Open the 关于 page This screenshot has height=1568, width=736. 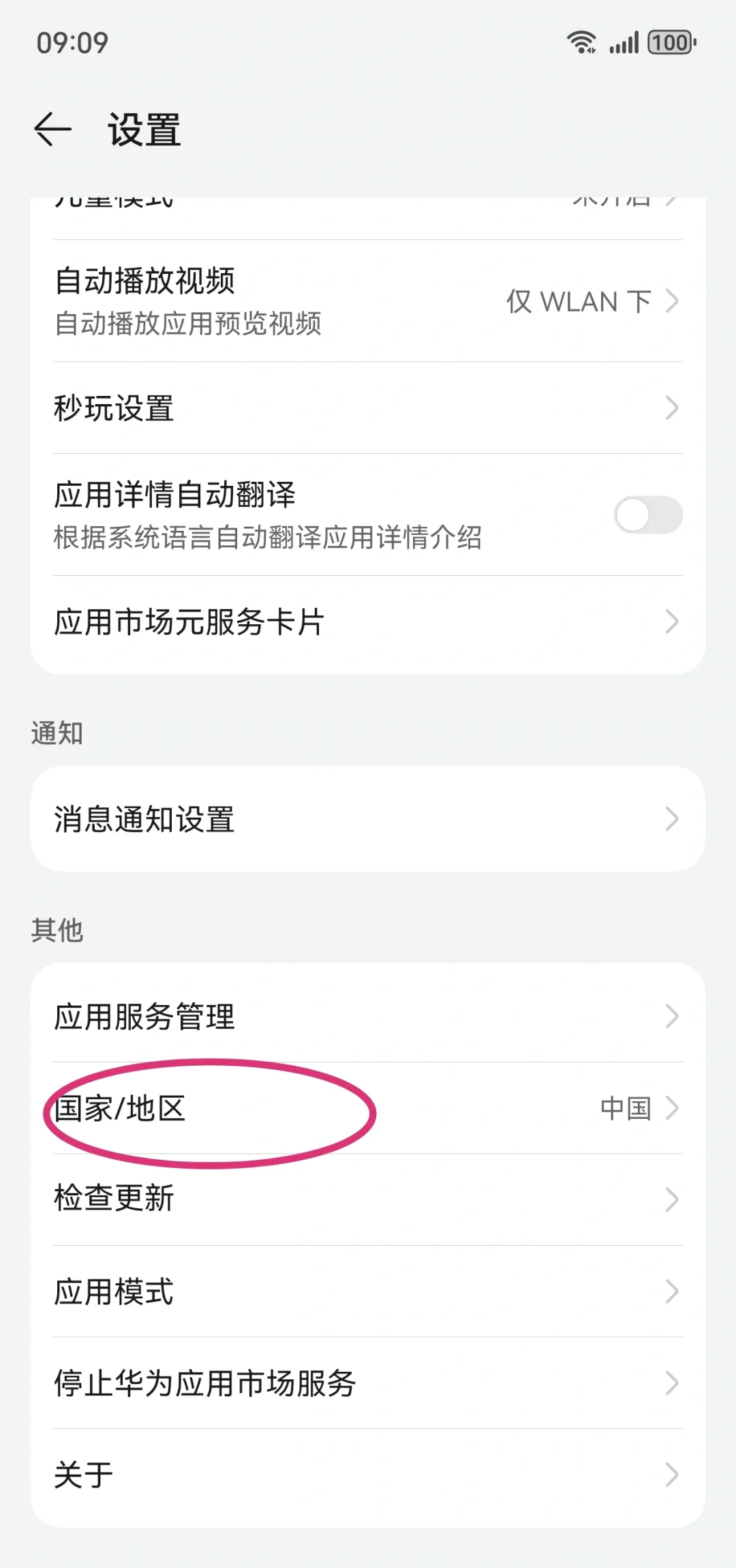pos(368,1475)
